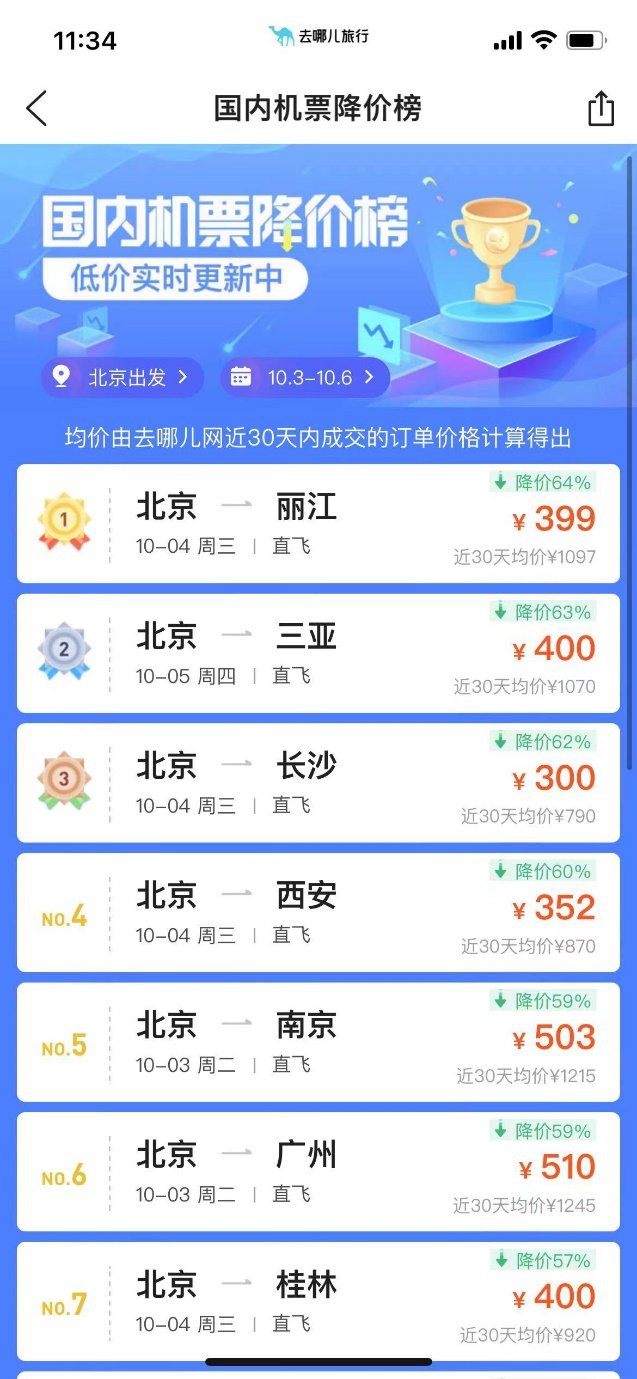The image size is (637, 1379).
Task: Change departure city from 北京出发
Action: click(x=123, y=377)
